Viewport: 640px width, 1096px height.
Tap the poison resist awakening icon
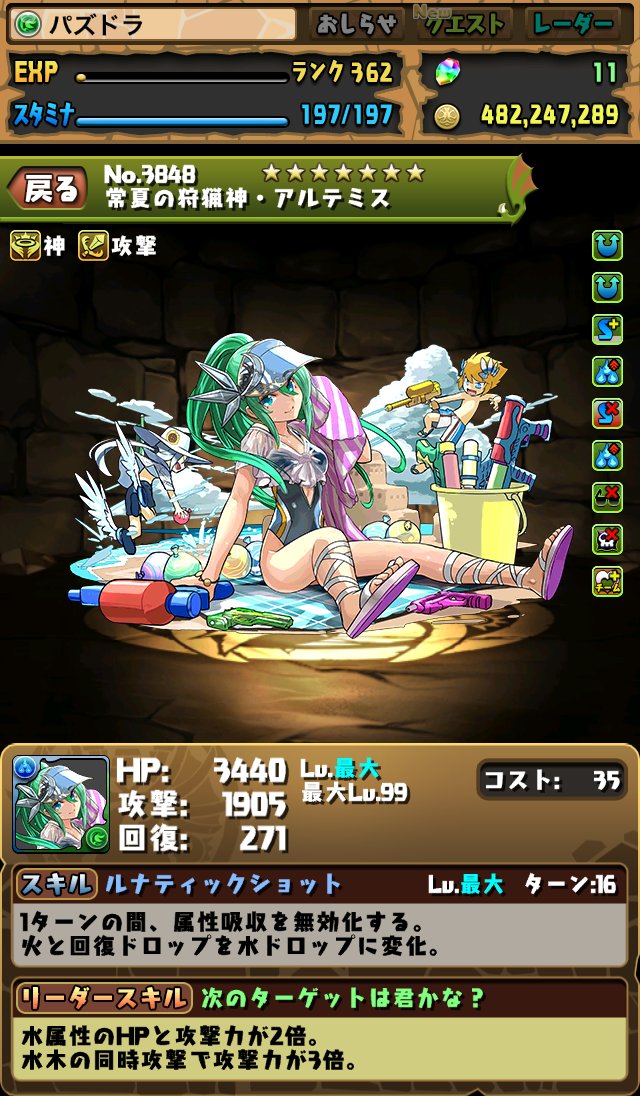pos(607,539)
